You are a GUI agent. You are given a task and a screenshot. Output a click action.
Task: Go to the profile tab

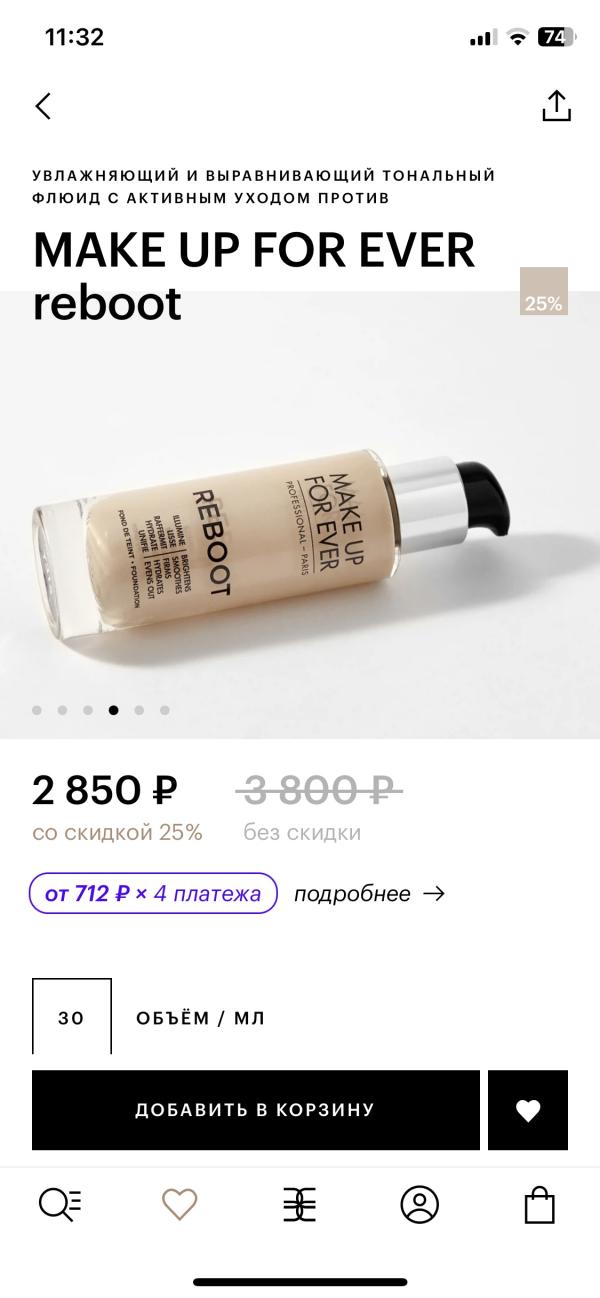point(420,1204)
